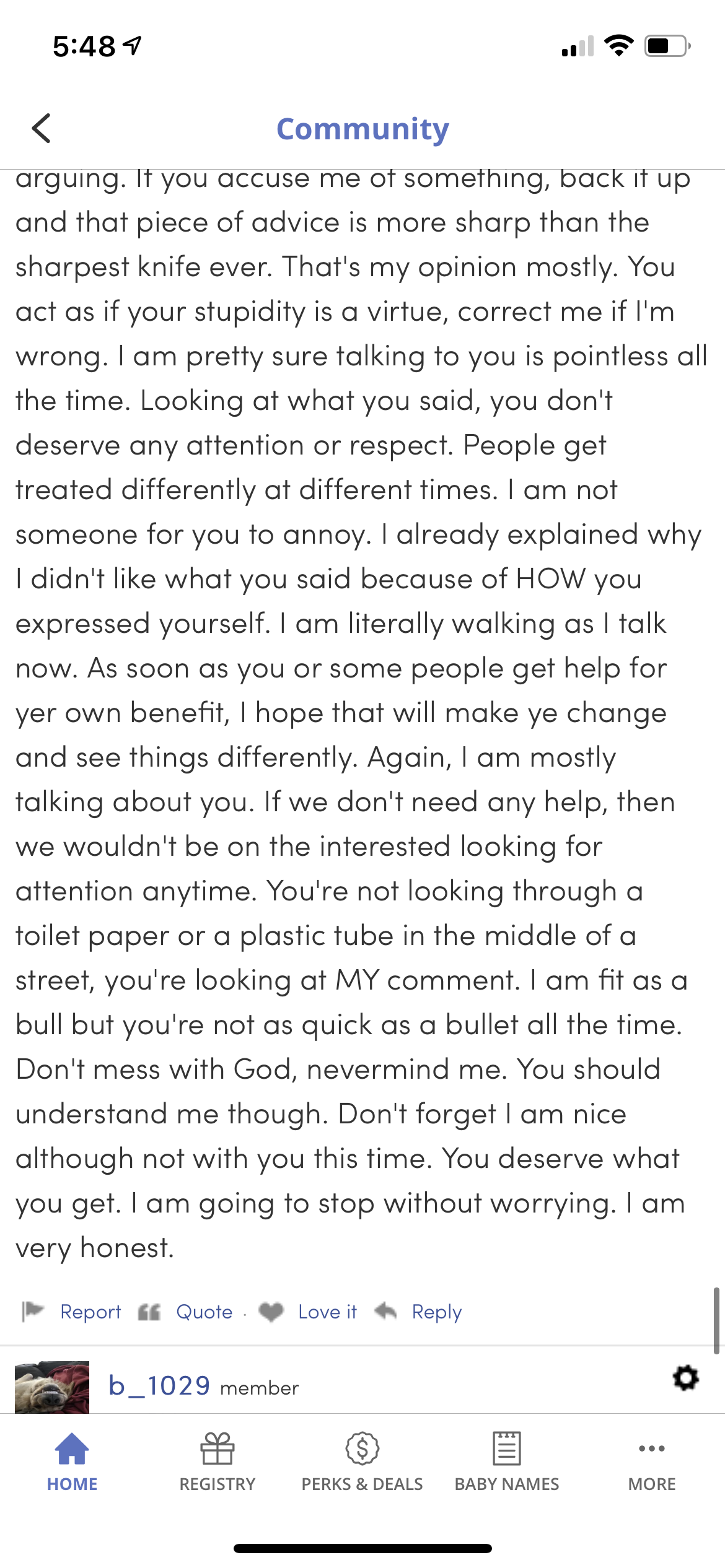Image resolution: width=725 pixels, height=1568 pixels.
Task: Open Perks & Deals tab
Action: point(362,1461)
